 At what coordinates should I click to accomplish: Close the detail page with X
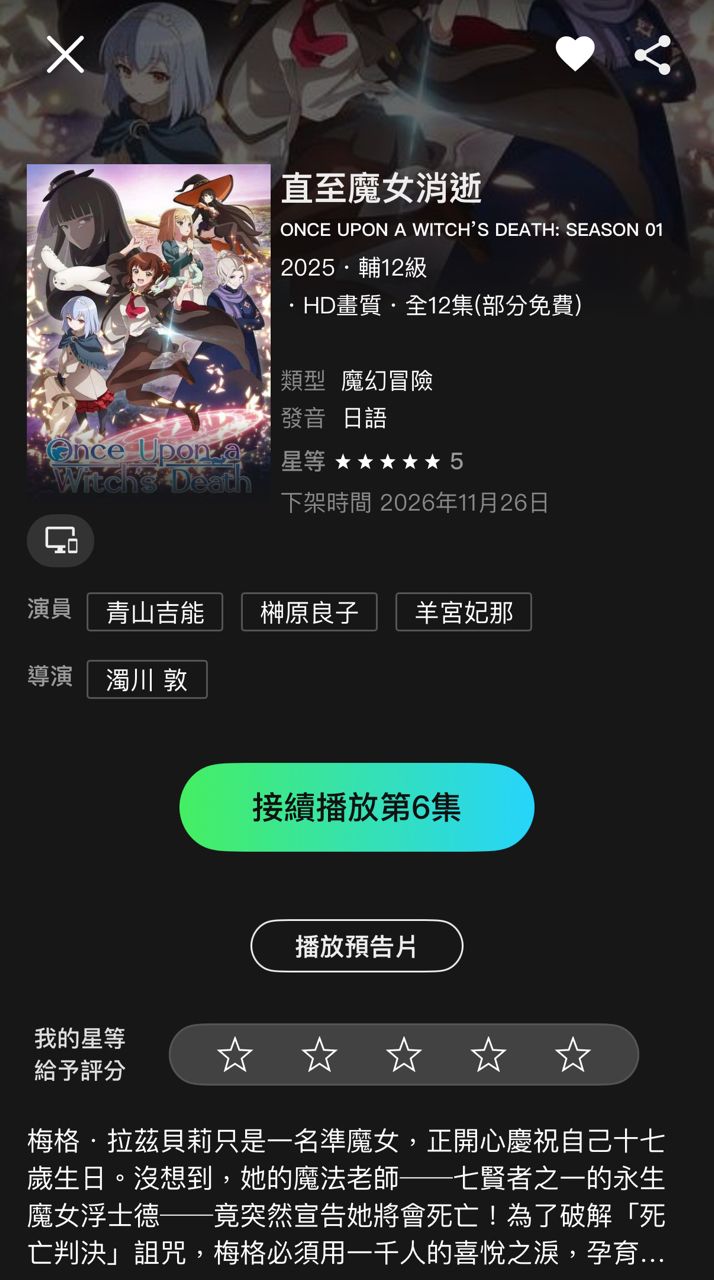(x=65, y=54)
